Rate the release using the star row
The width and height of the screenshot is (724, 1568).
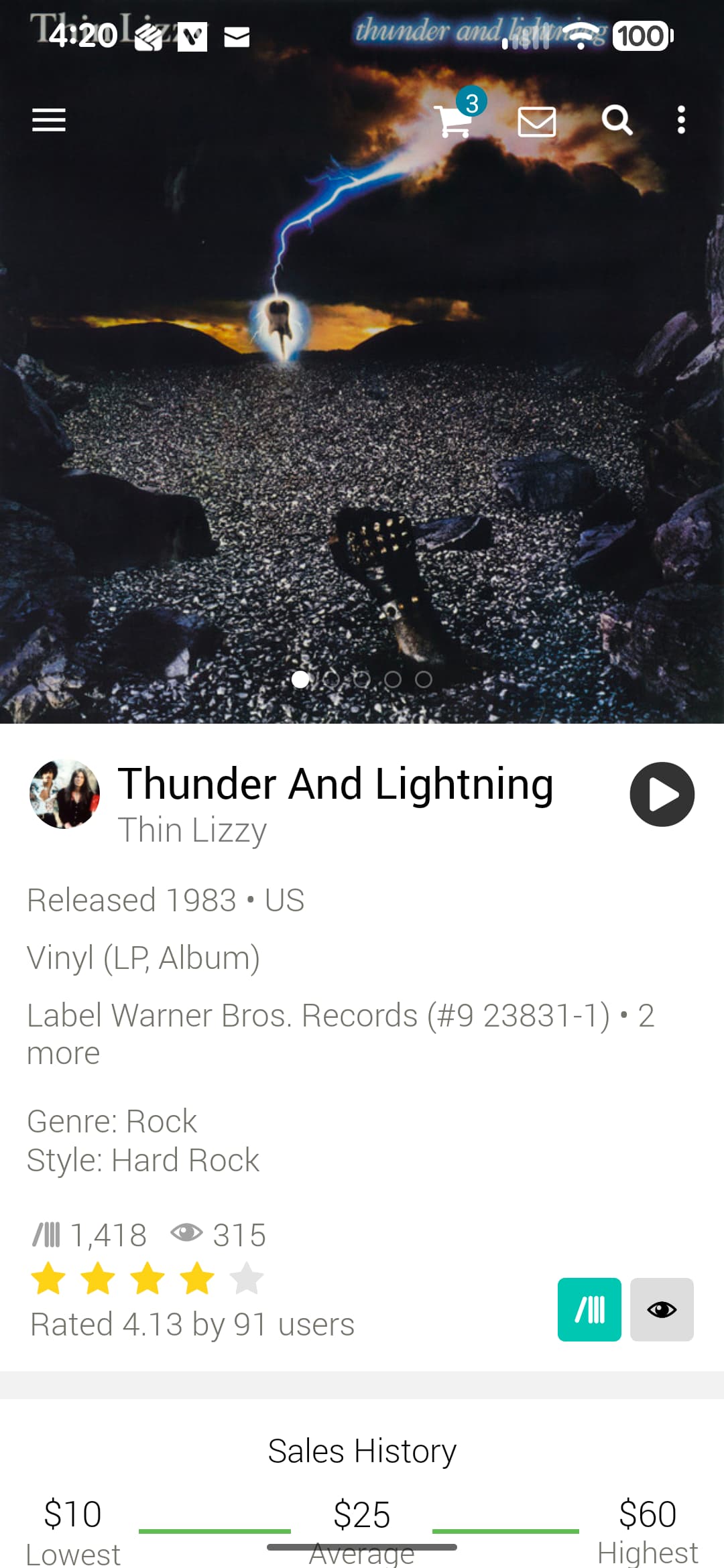147,1278
